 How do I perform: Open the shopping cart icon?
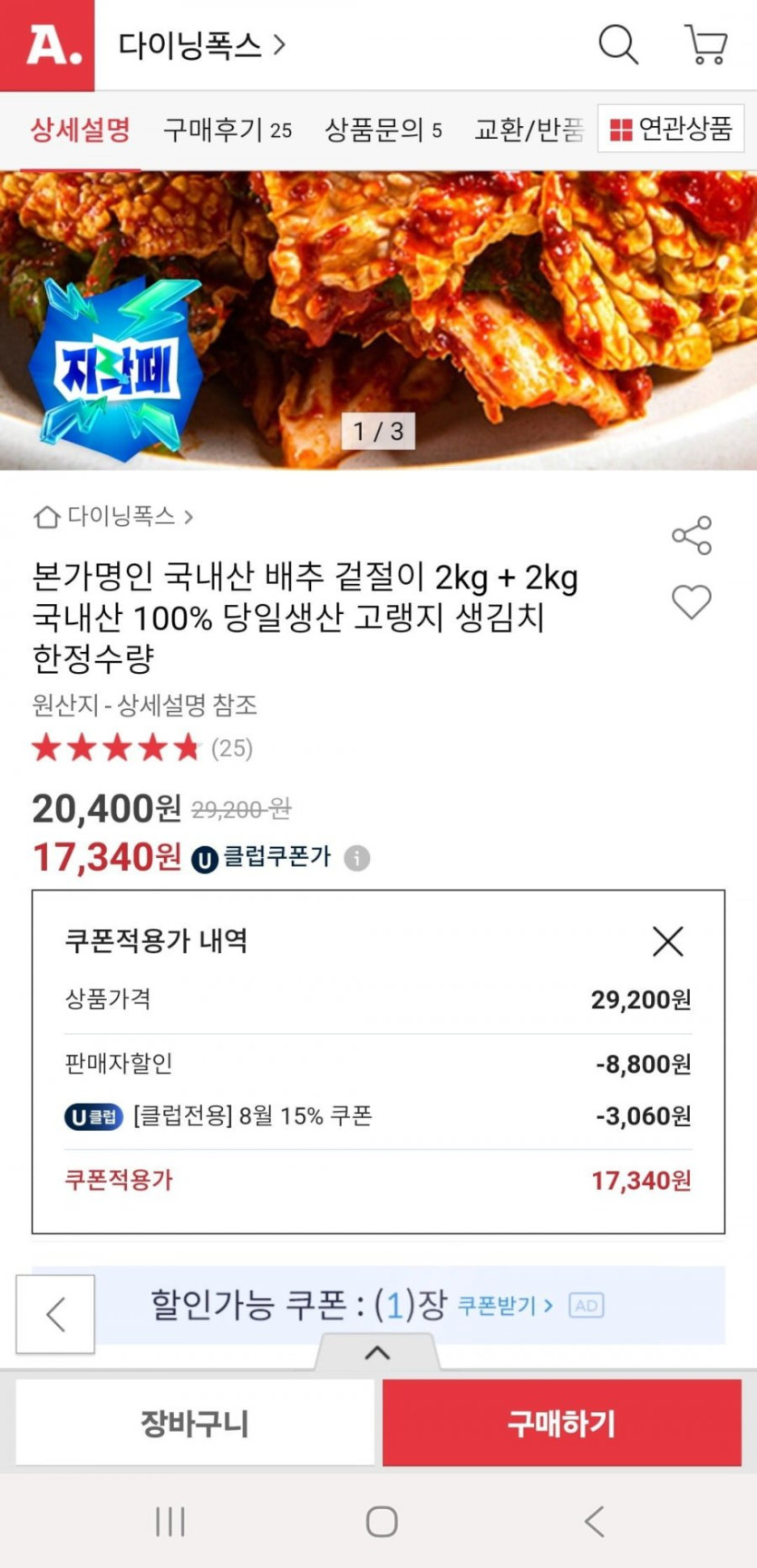[x=705, y=44]
